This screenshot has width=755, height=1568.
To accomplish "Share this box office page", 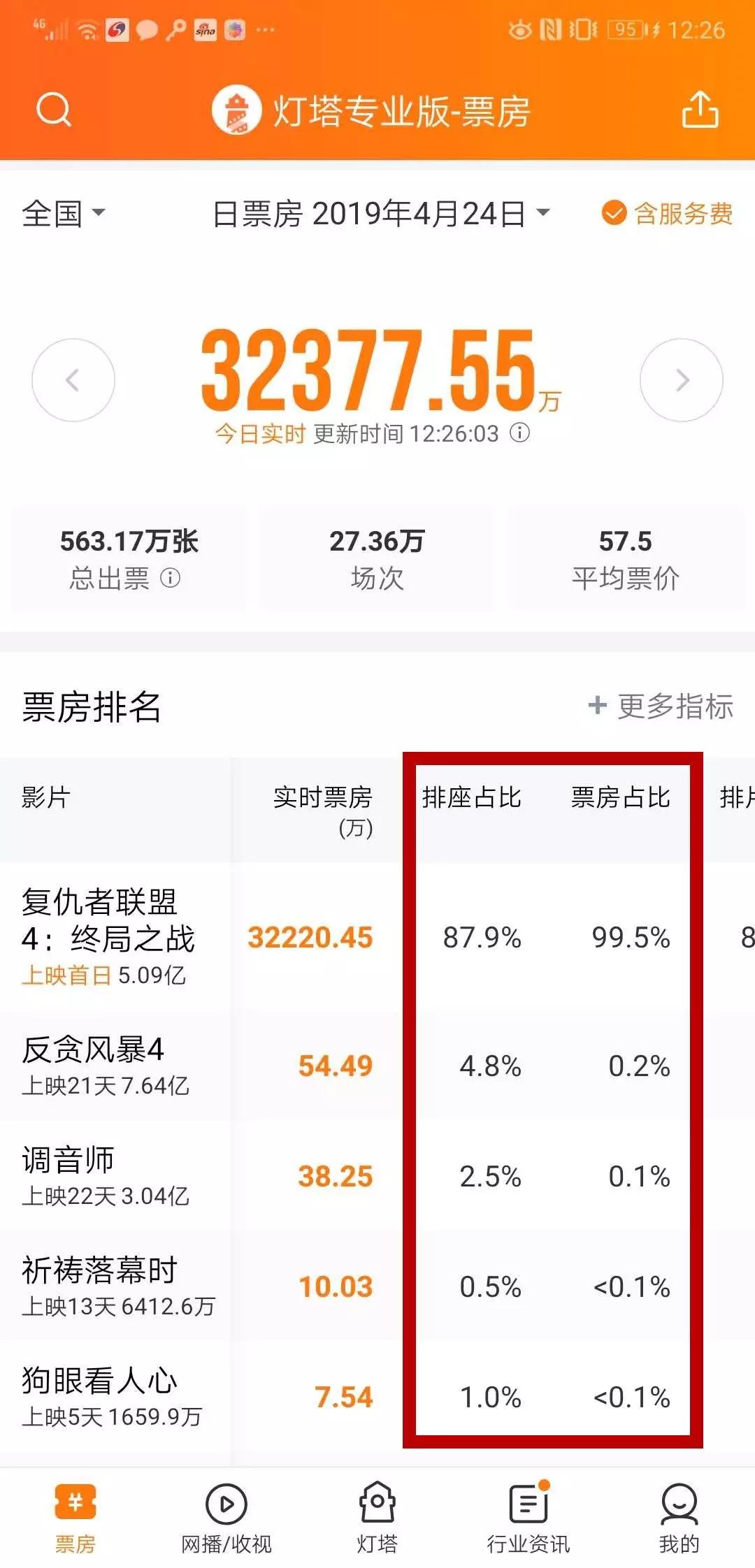I will [700, 109].
